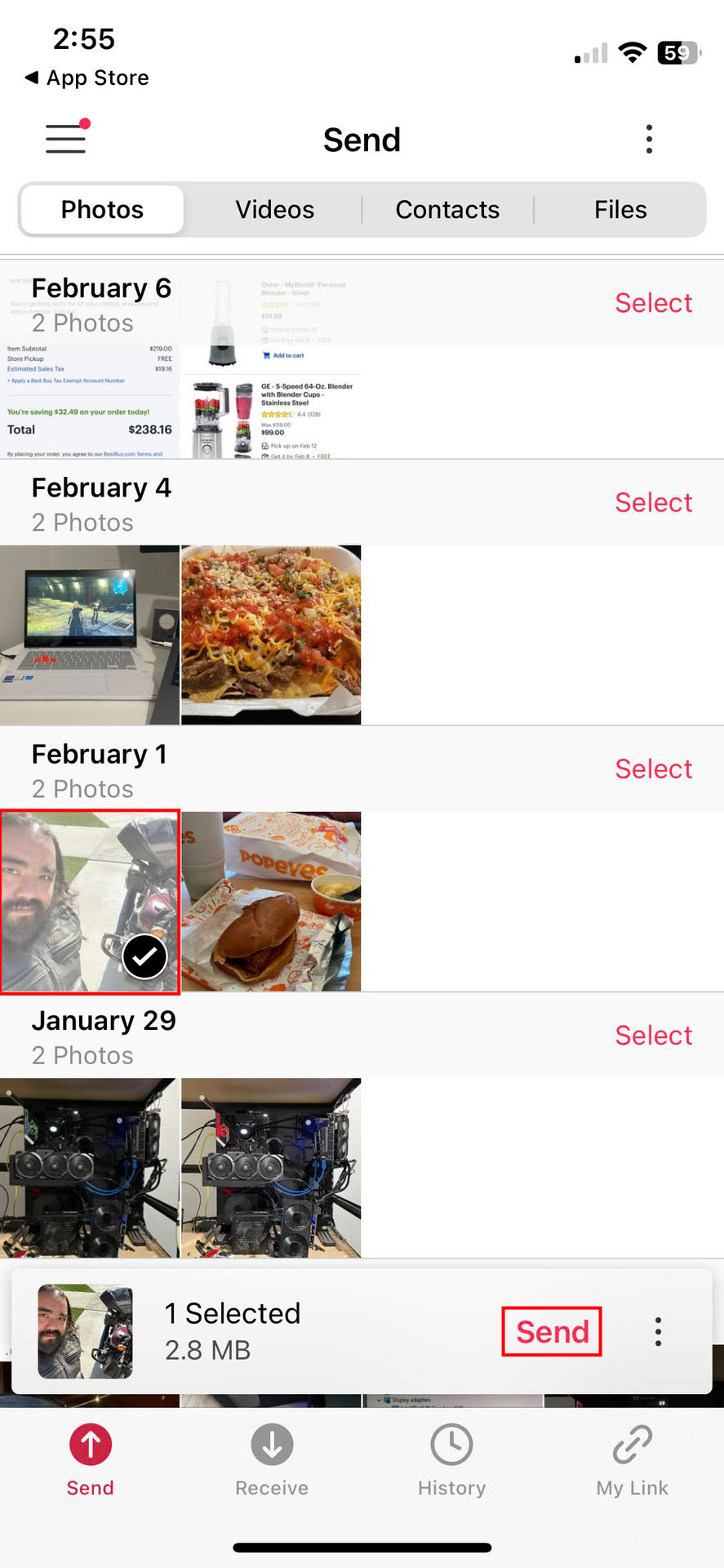The image size is (724, 1568).
Task: Switch to the Videos tab
Action: (274, 210)
